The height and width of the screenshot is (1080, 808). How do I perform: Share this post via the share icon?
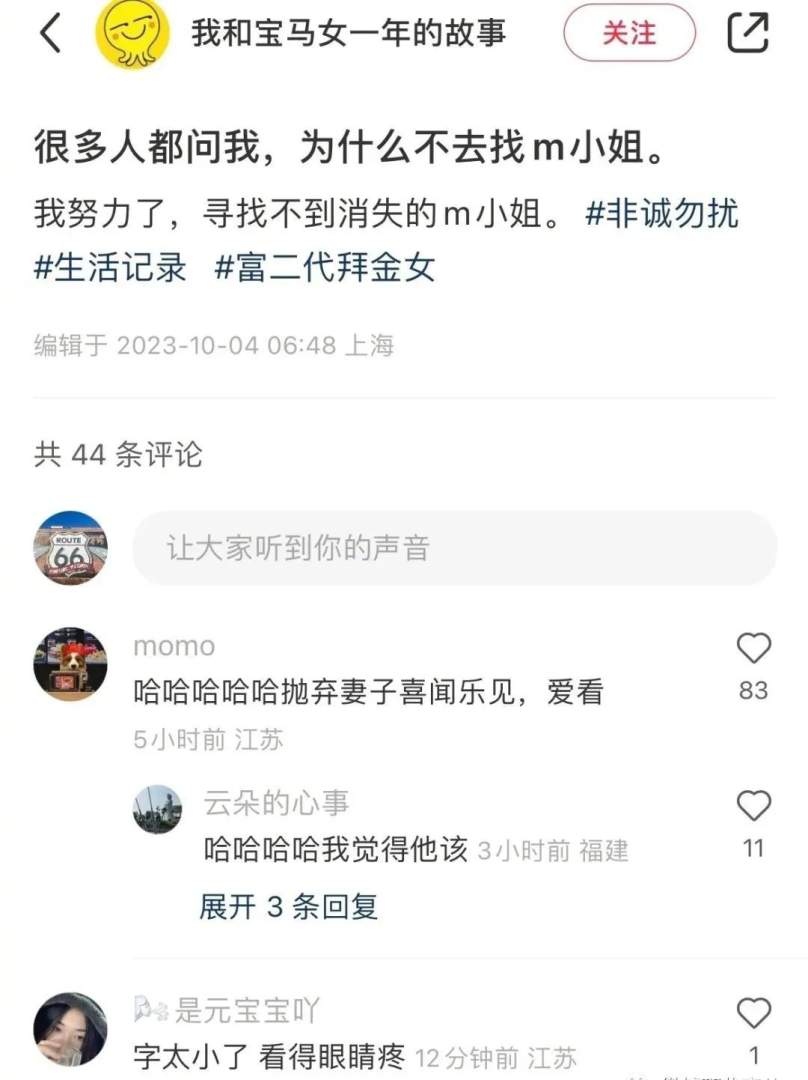pyautogui.click(x=747, y=33)
